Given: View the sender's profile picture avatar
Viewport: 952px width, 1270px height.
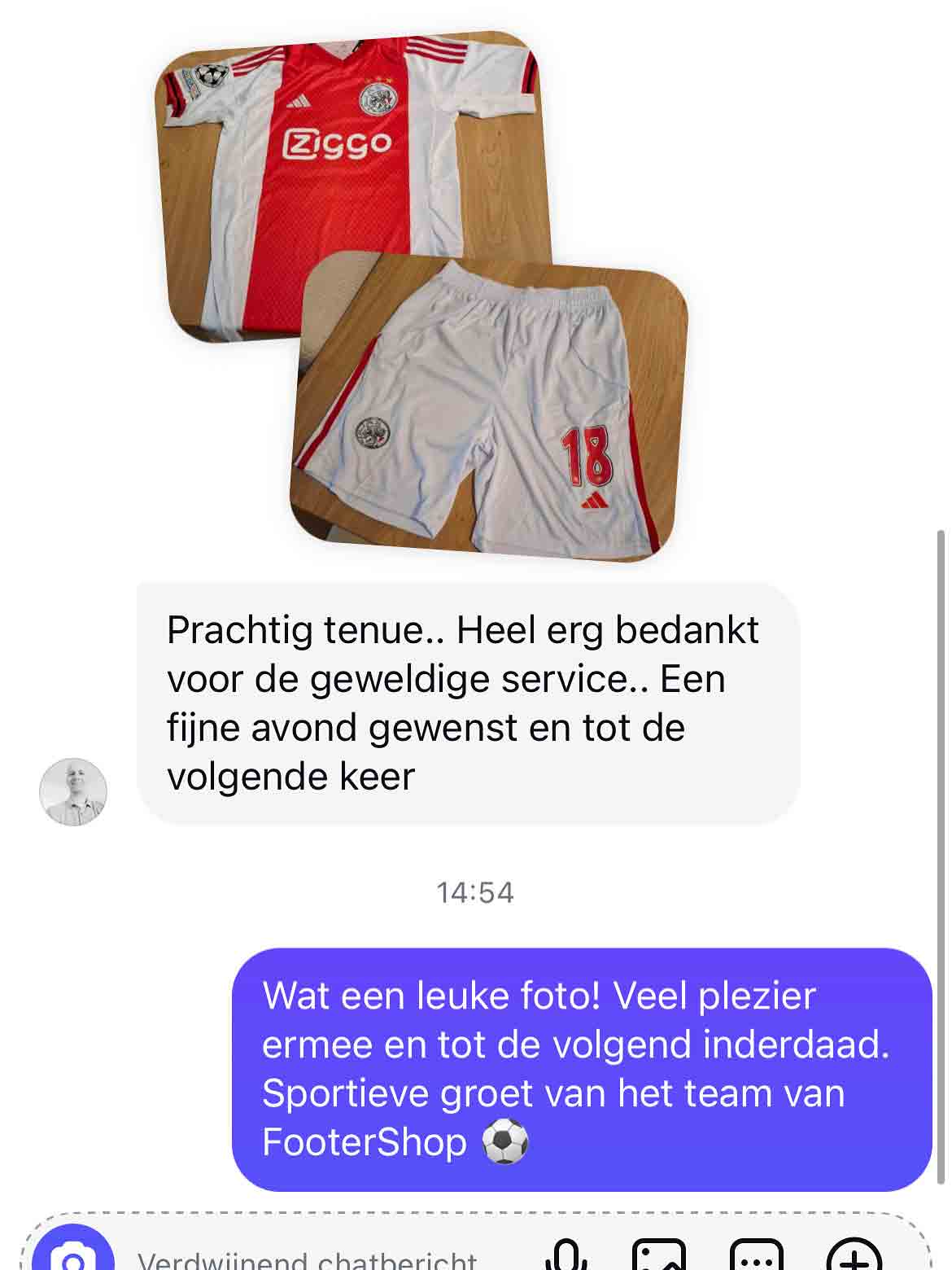Looking at the screenshot, I should coord(73,792).
